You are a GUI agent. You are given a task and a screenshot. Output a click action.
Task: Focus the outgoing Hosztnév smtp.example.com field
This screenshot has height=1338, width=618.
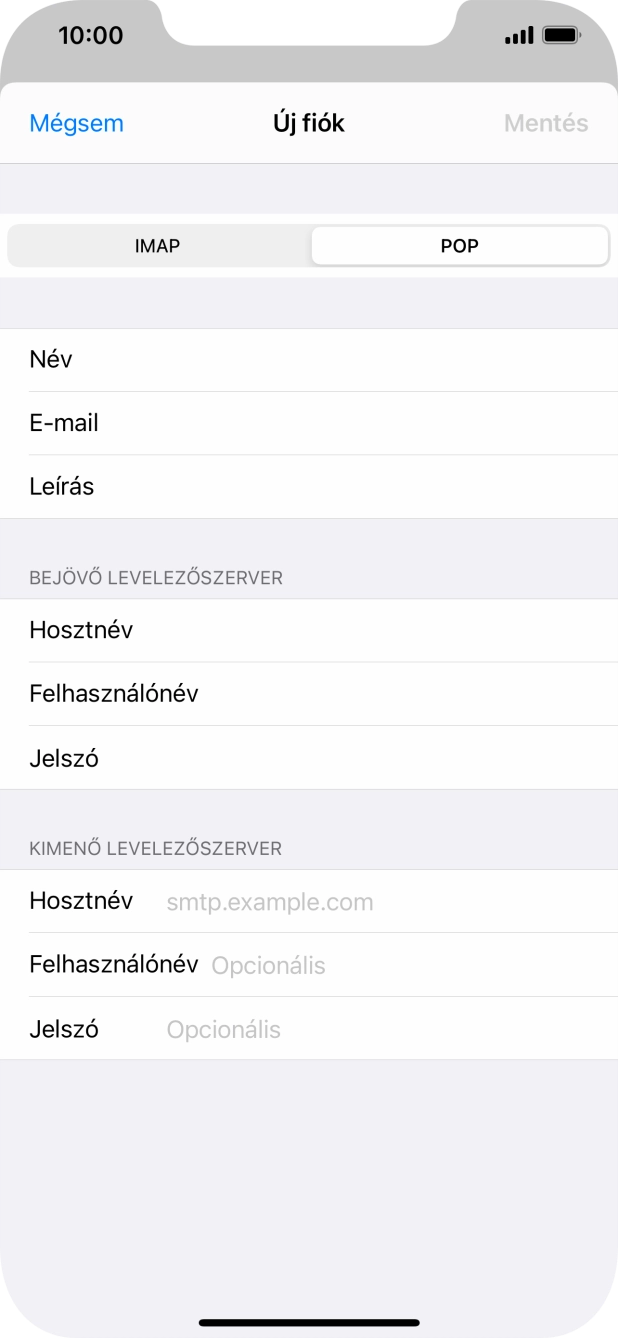(380, 902)
